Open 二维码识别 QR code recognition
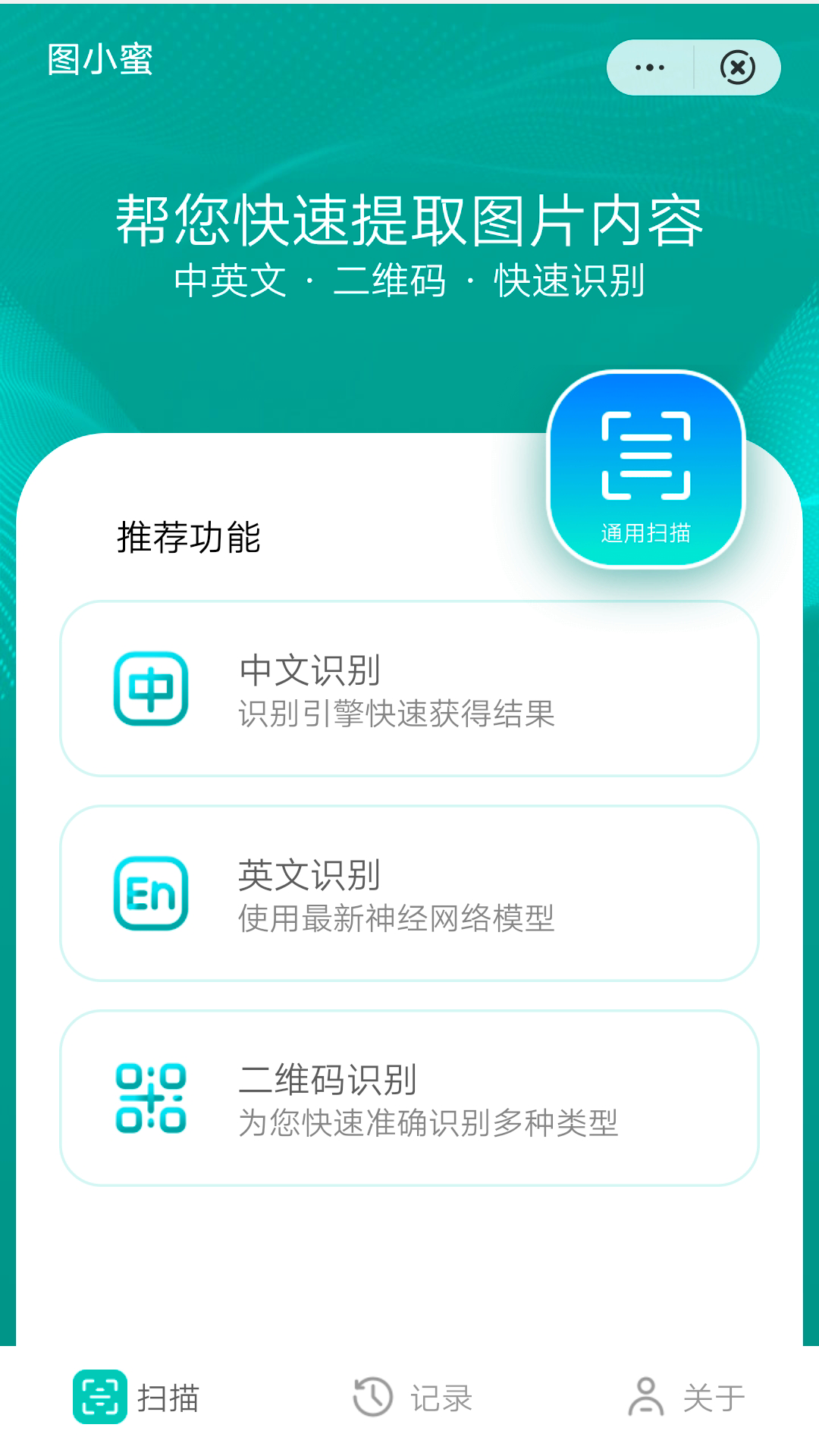The image size is (819, 1456). click(409, 1098)
